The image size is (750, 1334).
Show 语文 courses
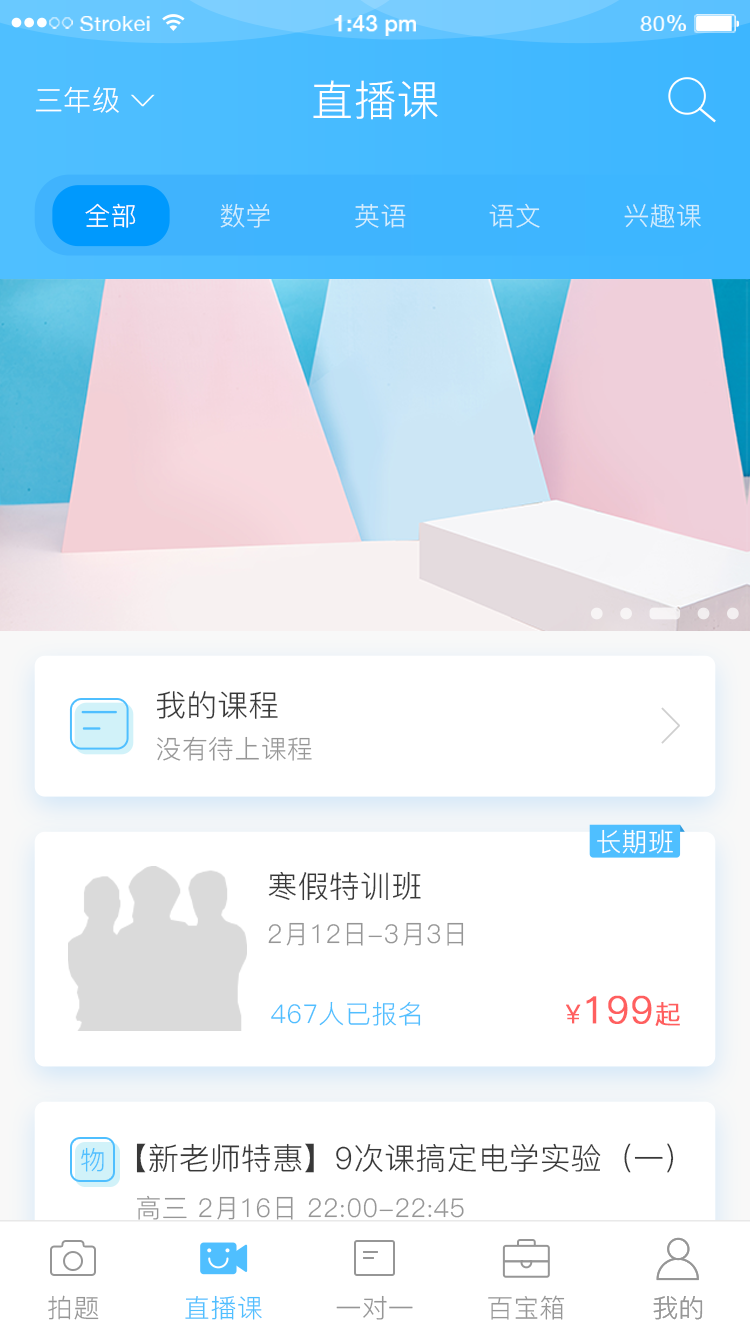point(515,216)
